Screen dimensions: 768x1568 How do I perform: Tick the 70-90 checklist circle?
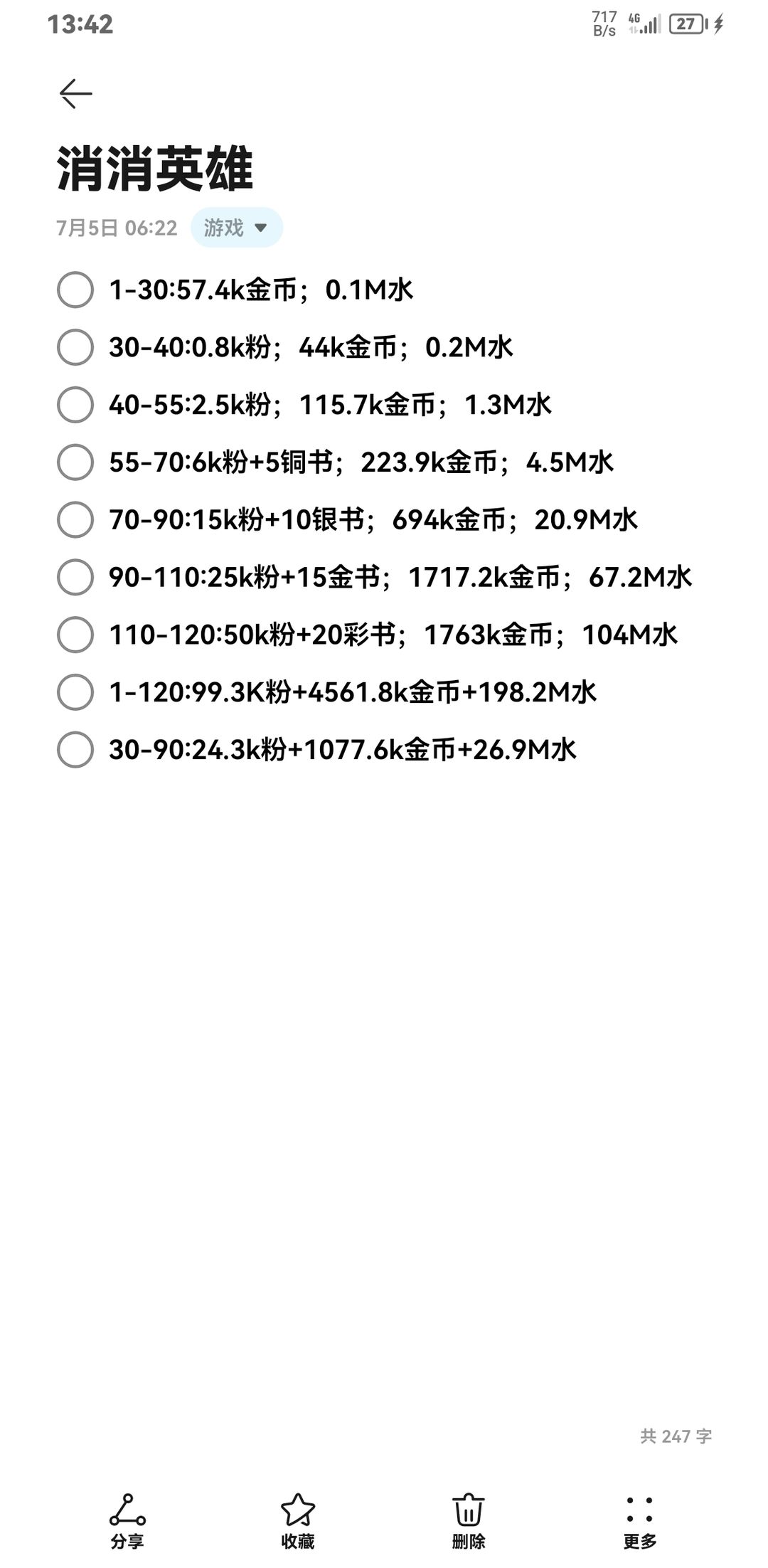(75, 519)
